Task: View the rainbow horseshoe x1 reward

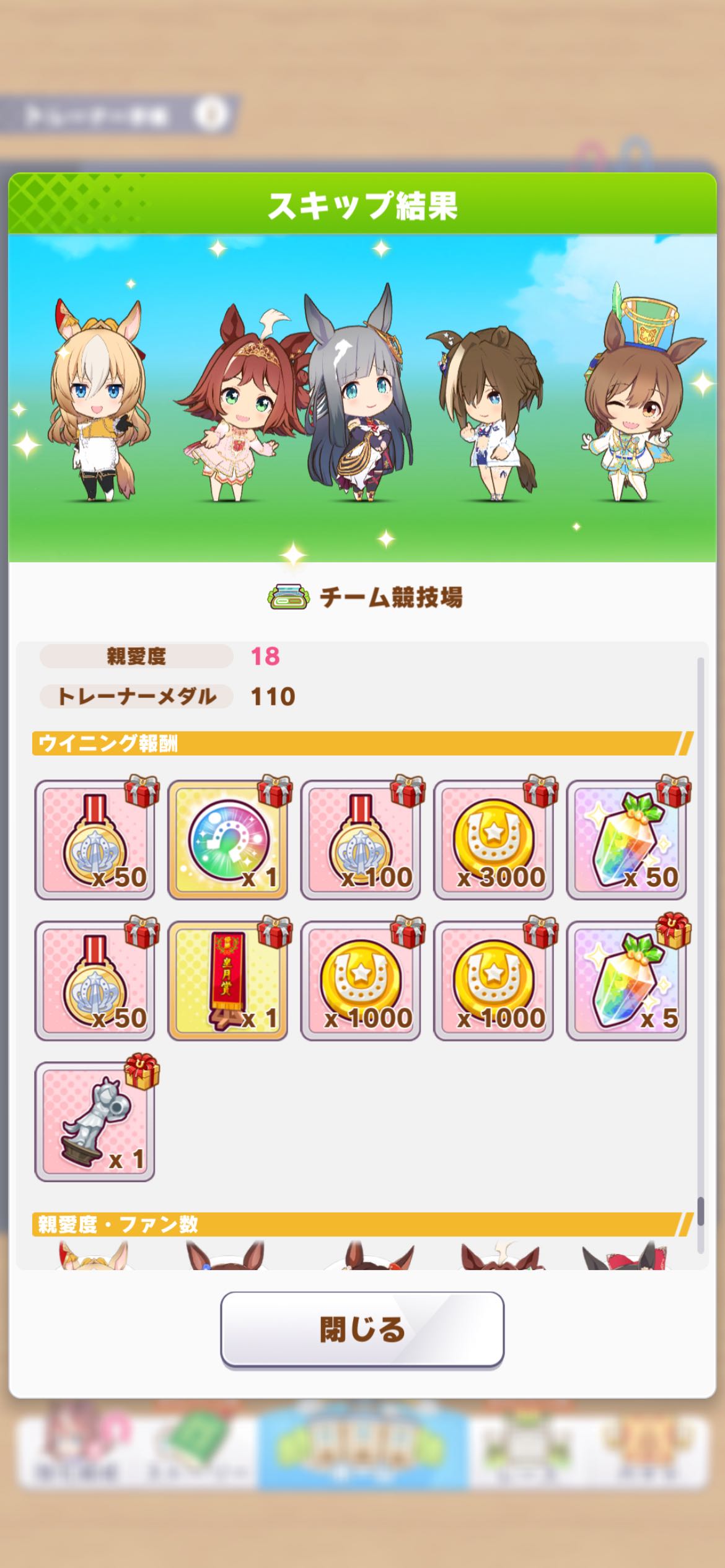Action: [227, 840]
